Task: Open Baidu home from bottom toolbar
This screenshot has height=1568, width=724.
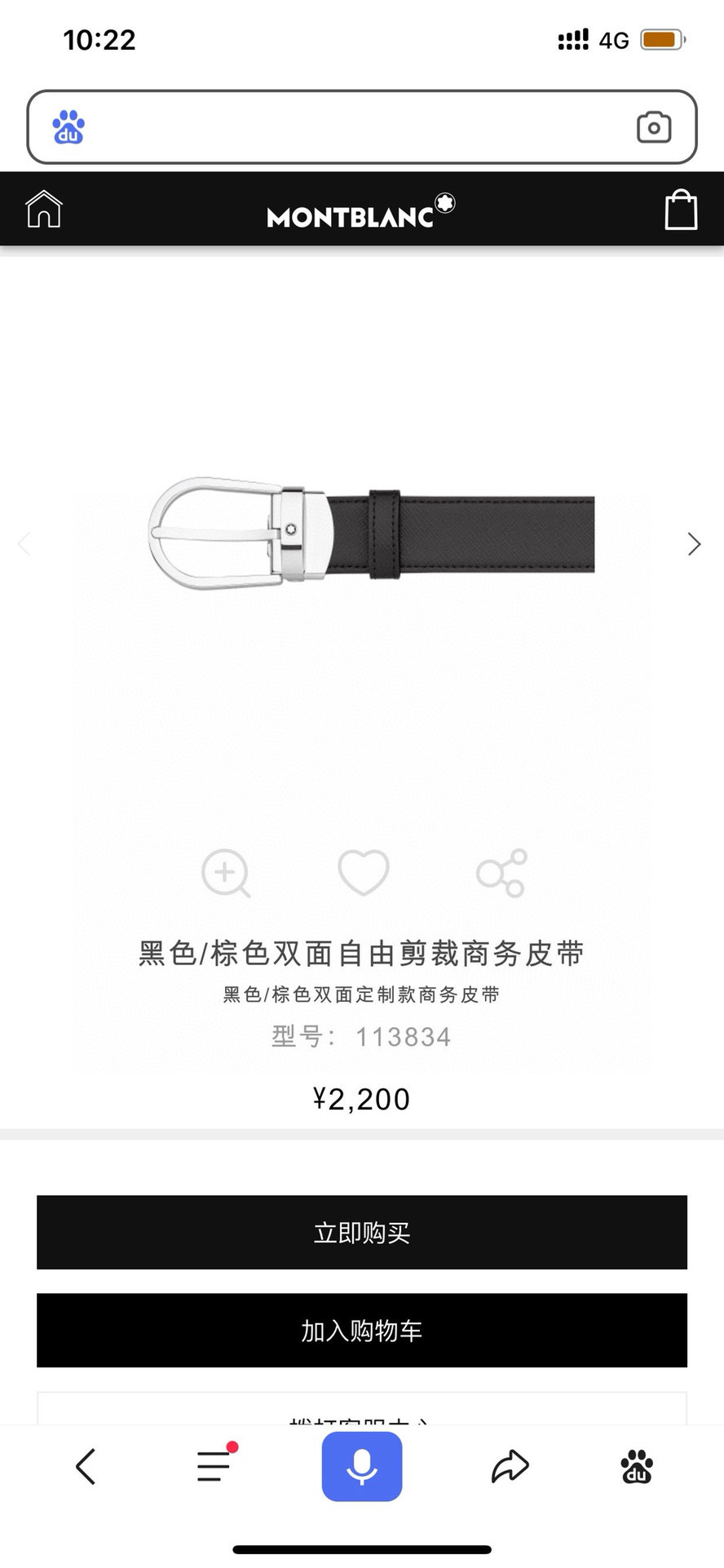Action: coord(637,1466)
